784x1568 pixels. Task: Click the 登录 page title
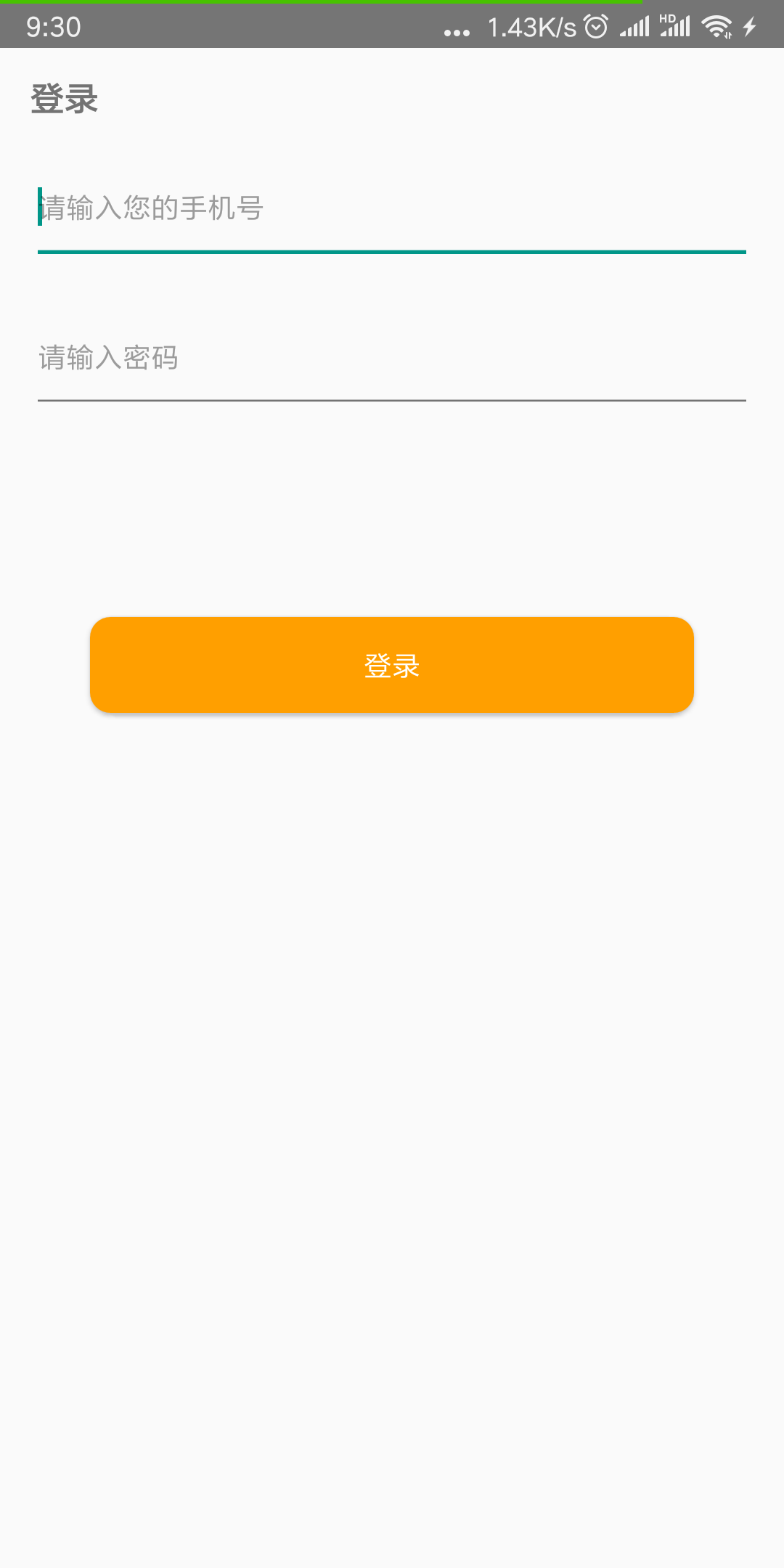(x=64, y=97)
